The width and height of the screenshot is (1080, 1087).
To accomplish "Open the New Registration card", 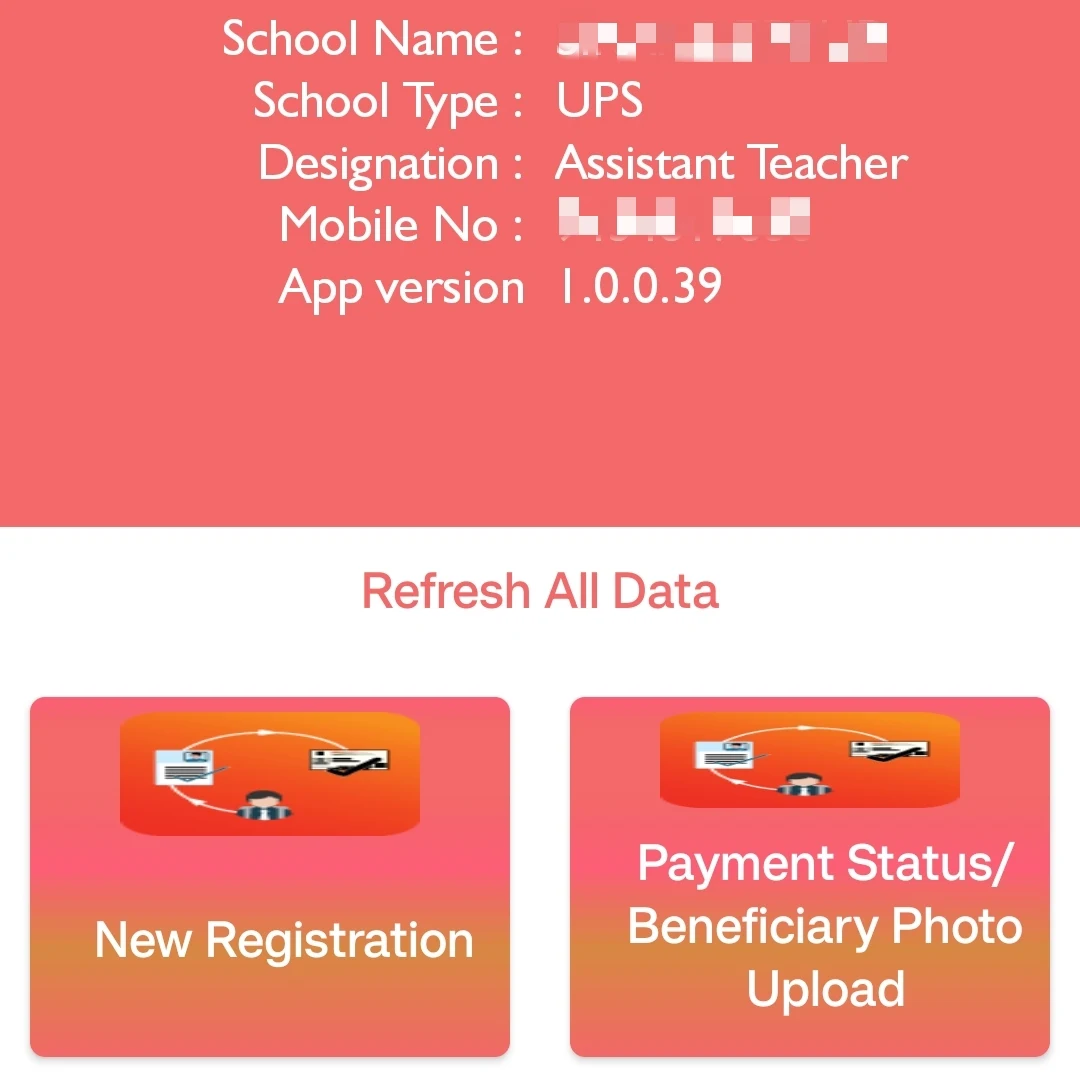I will tap(270, 876).
